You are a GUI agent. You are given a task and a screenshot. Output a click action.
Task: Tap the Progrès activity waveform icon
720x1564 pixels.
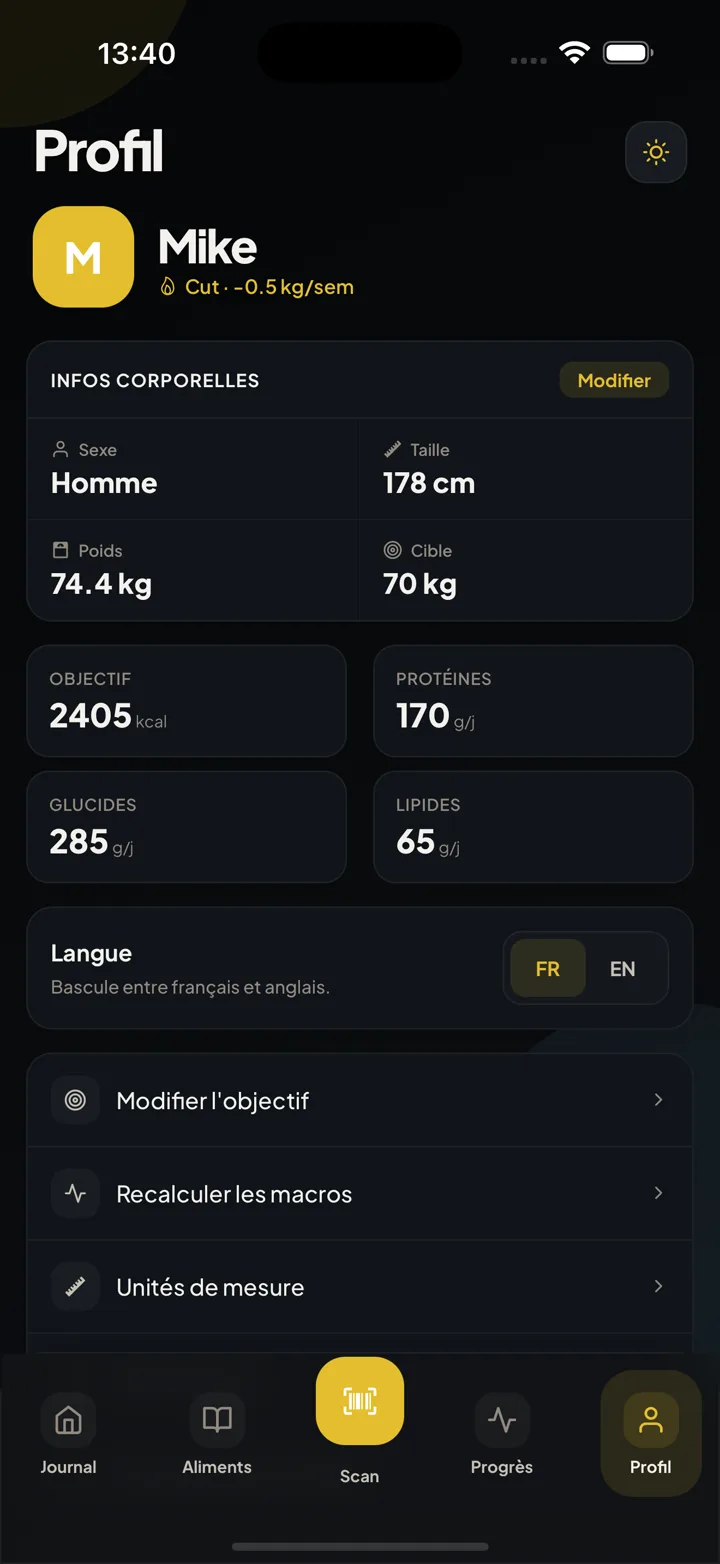501,1420
